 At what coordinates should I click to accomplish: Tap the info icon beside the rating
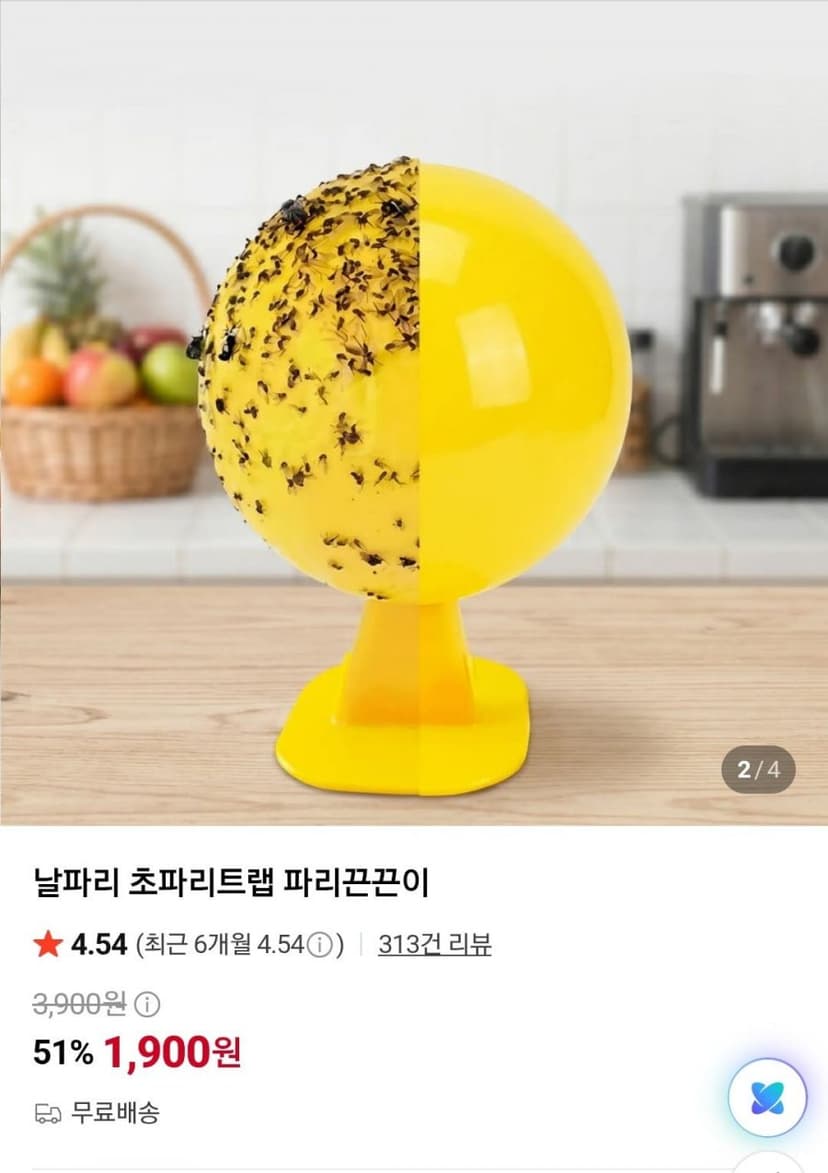click(x=319, y=946)
